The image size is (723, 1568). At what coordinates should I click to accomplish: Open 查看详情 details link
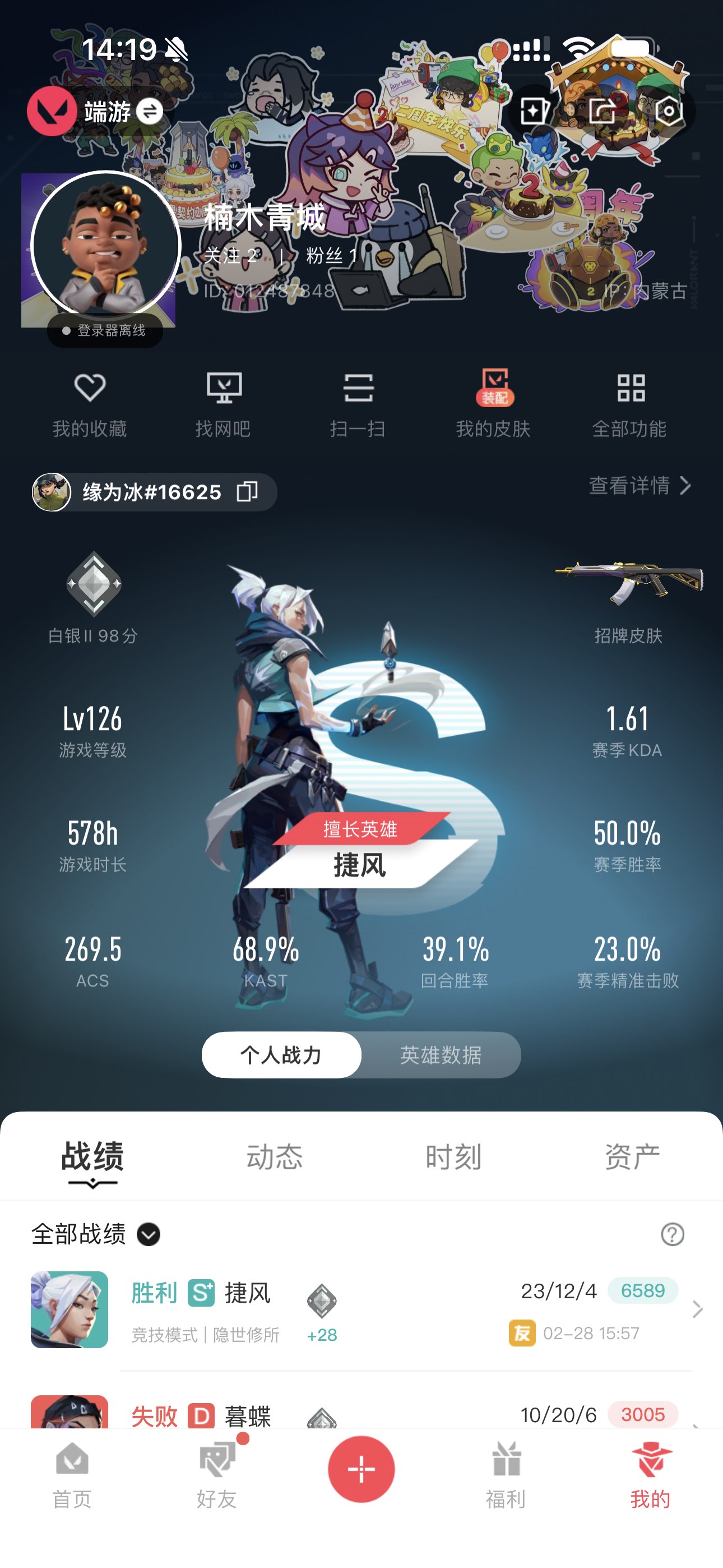point(639,486)
